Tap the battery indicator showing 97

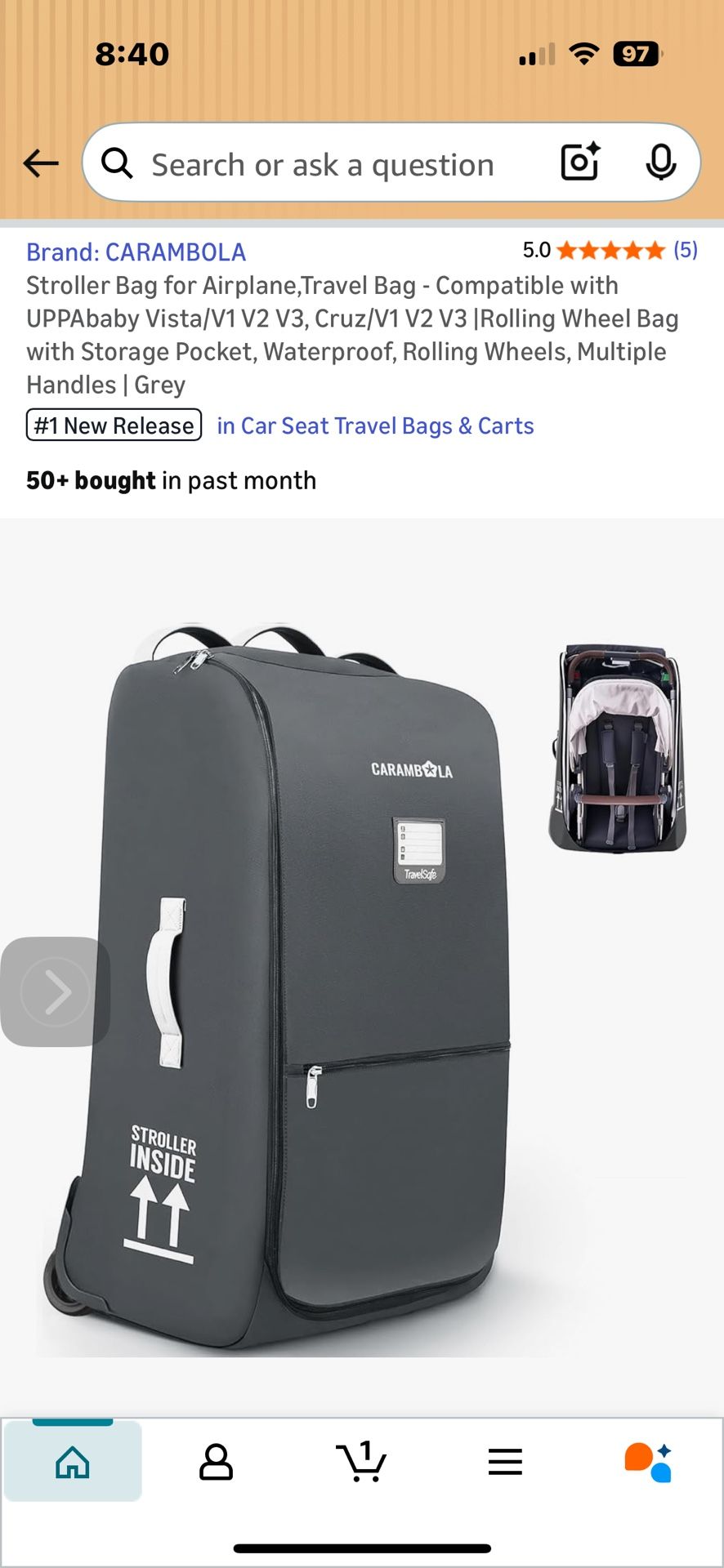click(x=638, y=53)
